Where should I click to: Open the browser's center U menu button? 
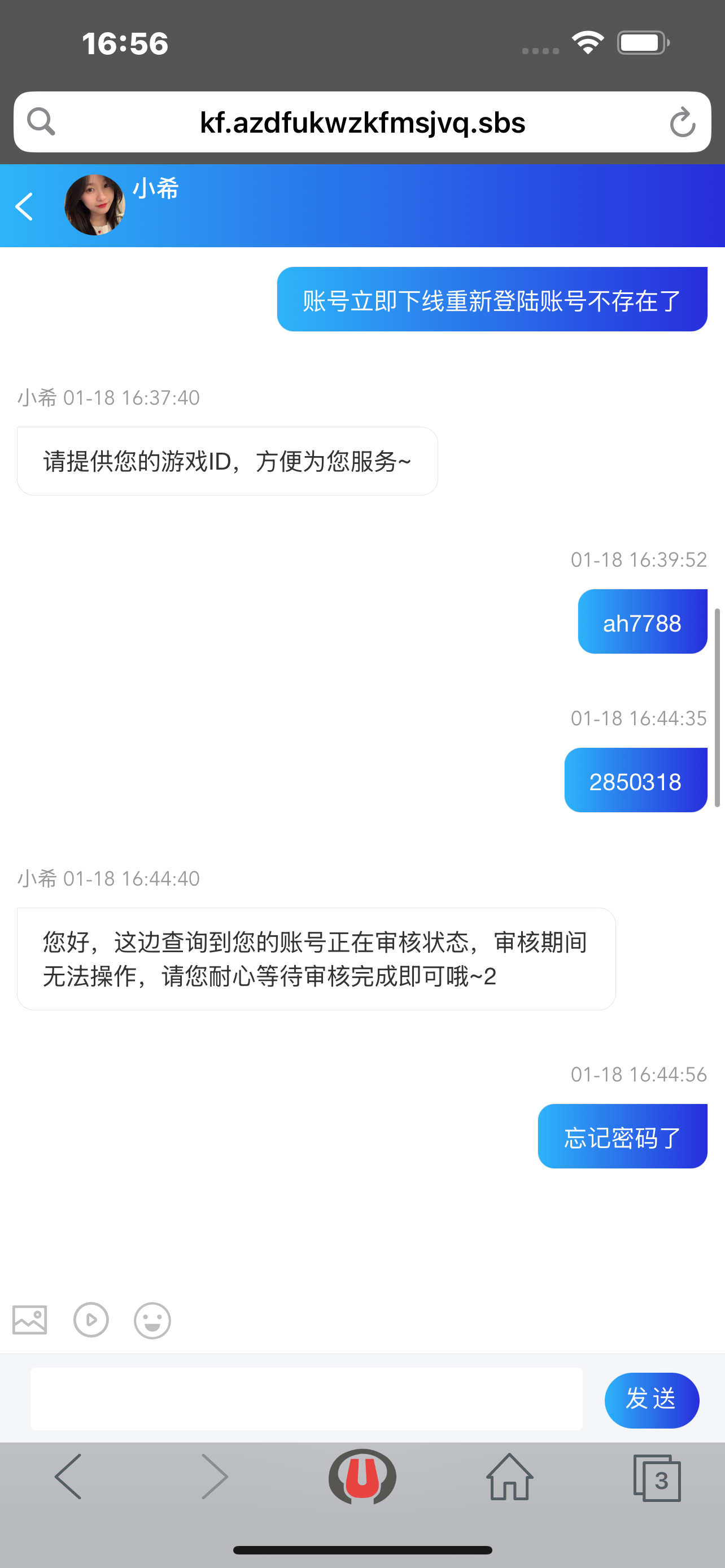362,1477
